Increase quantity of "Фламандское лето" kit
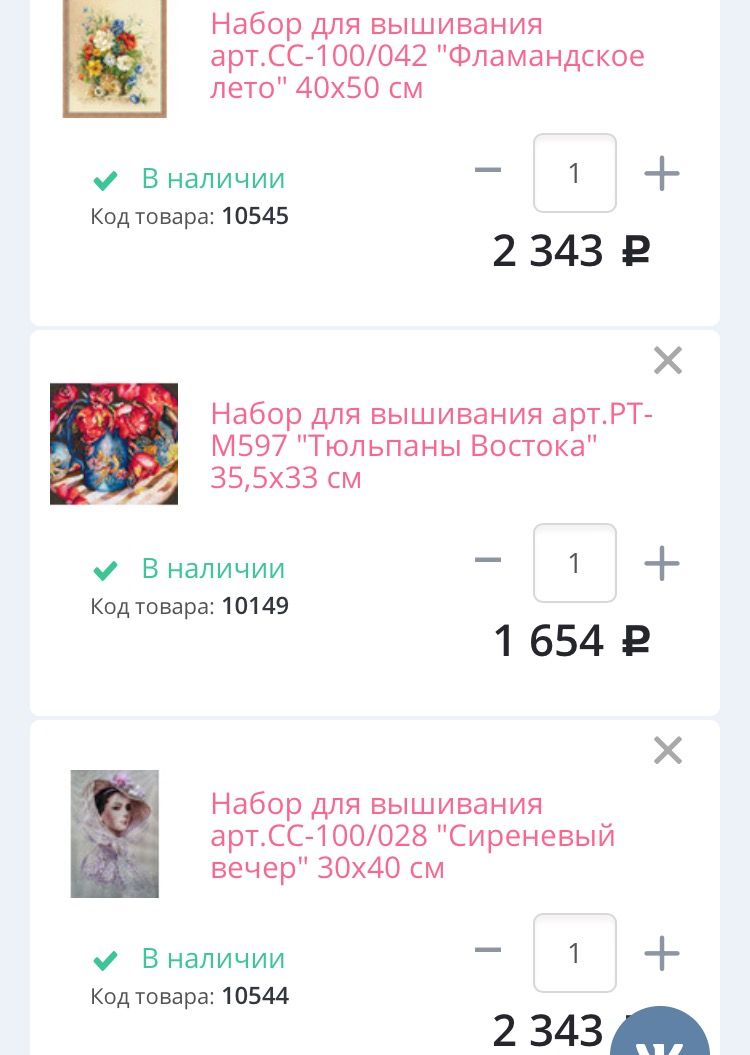 pyautogui.click(x=662, y=174)
